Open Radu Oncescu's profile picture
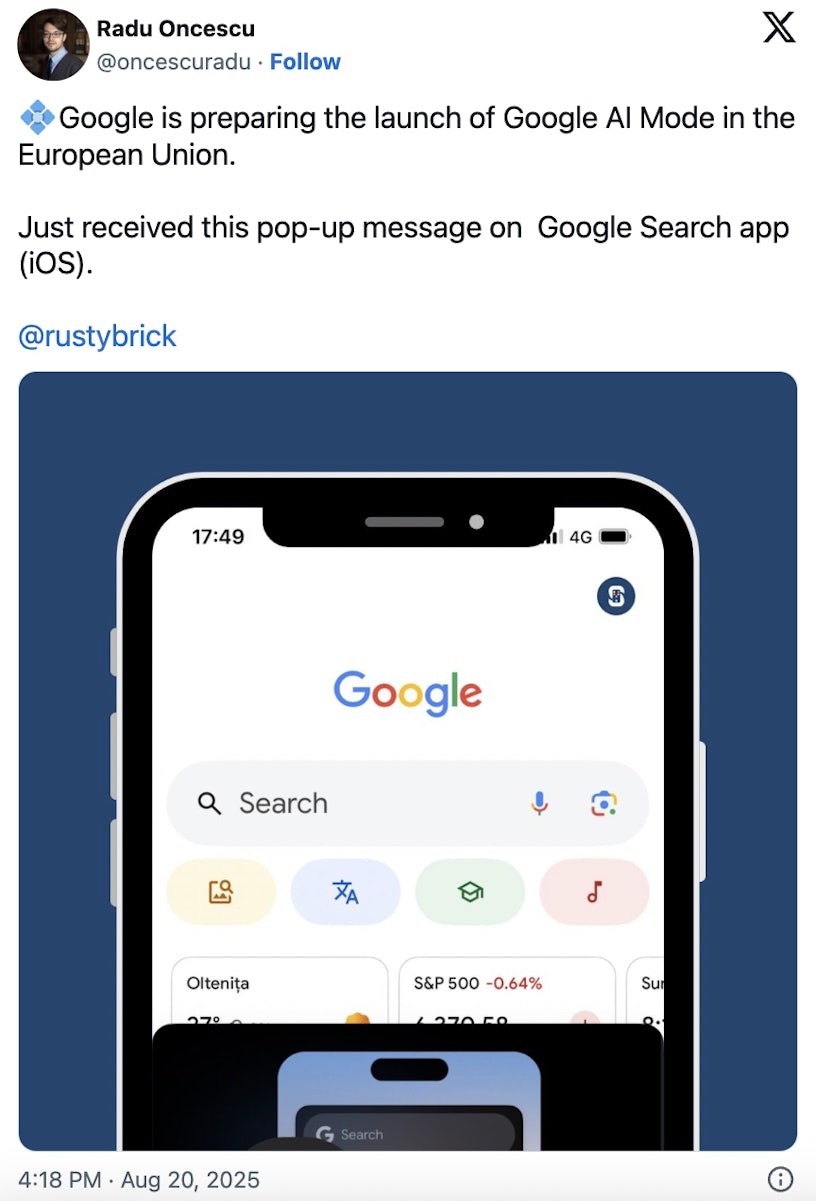The image size is (816, 1201). (53, 45)
